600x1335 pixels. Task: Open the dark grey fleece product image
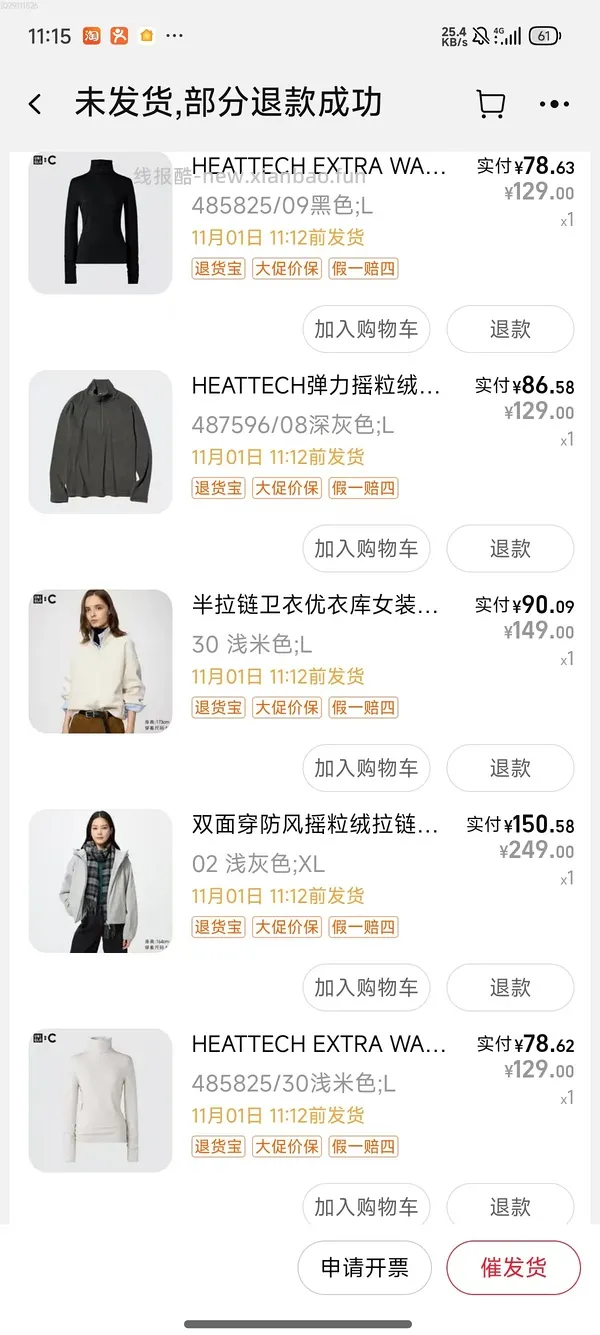pyautogui.click(x=100, y=442)
